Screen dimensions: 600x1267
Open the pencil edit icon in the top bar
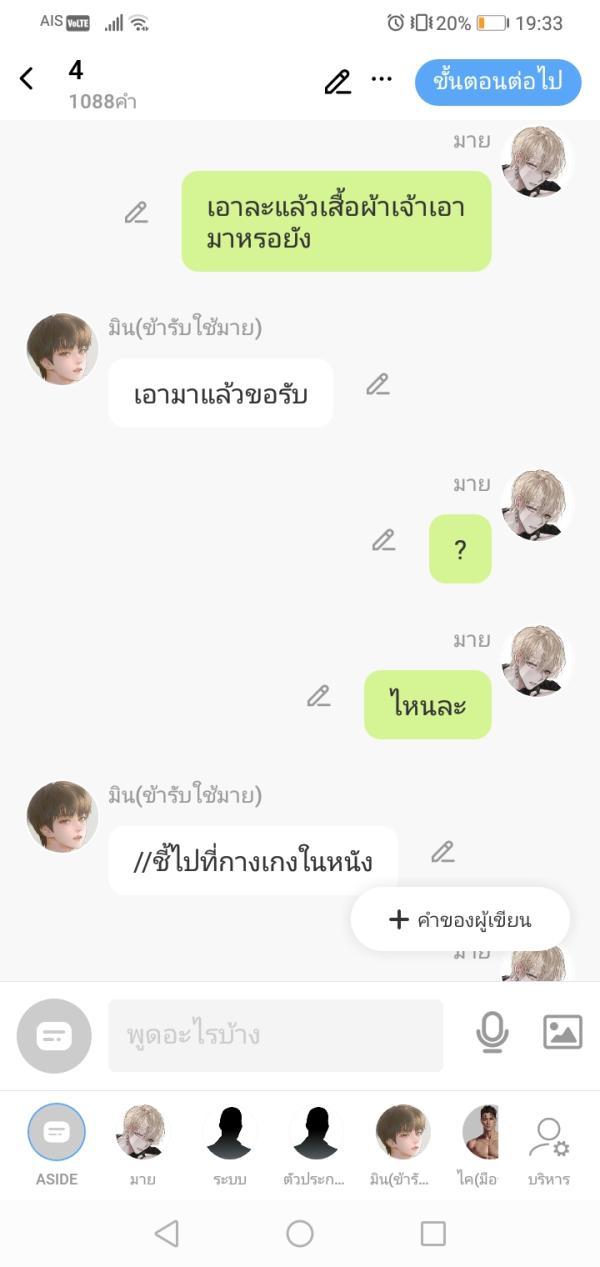338,82
